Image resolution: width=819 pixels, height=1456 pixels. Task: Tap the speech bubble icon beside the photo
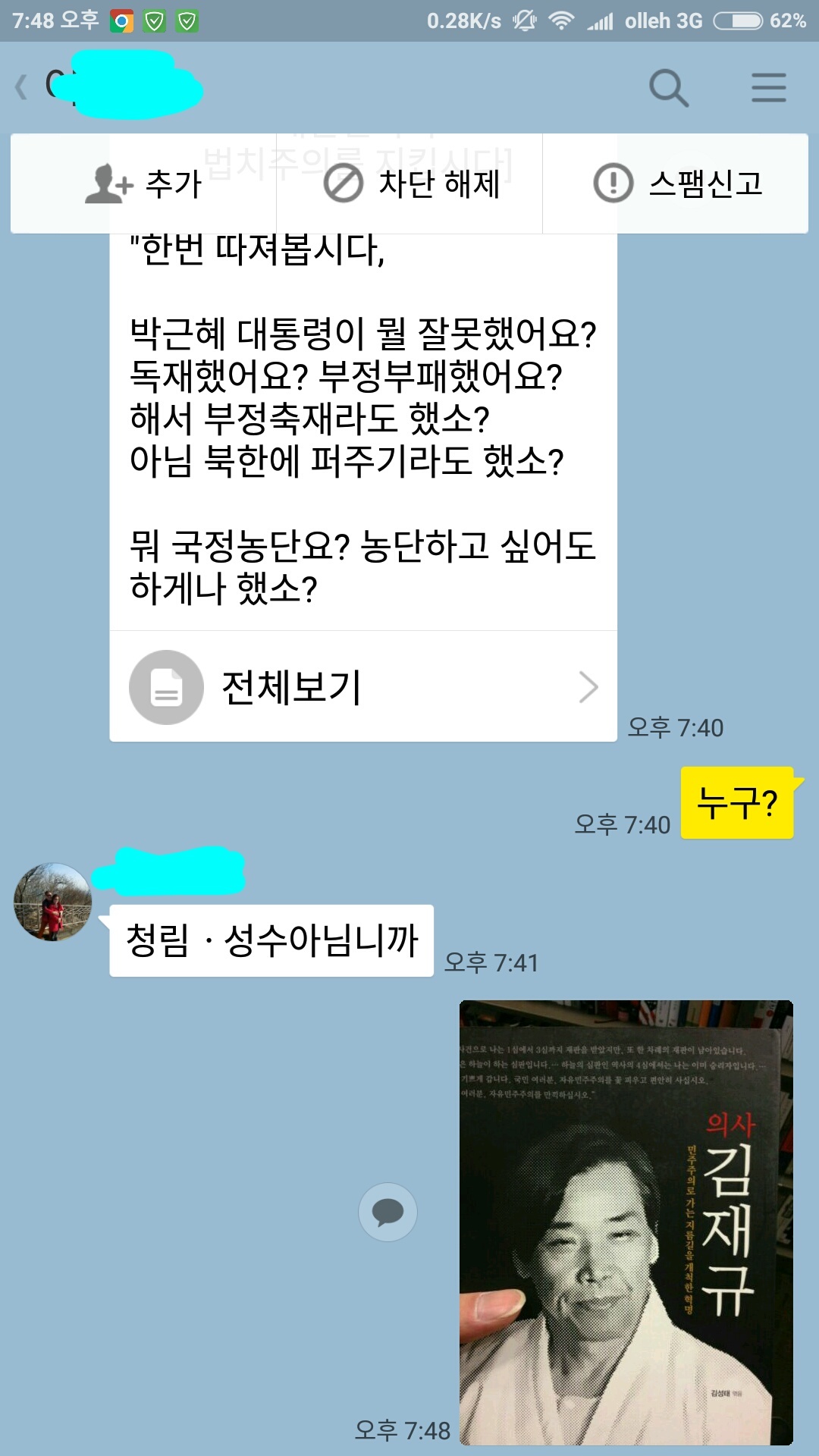pos(388,1212)
